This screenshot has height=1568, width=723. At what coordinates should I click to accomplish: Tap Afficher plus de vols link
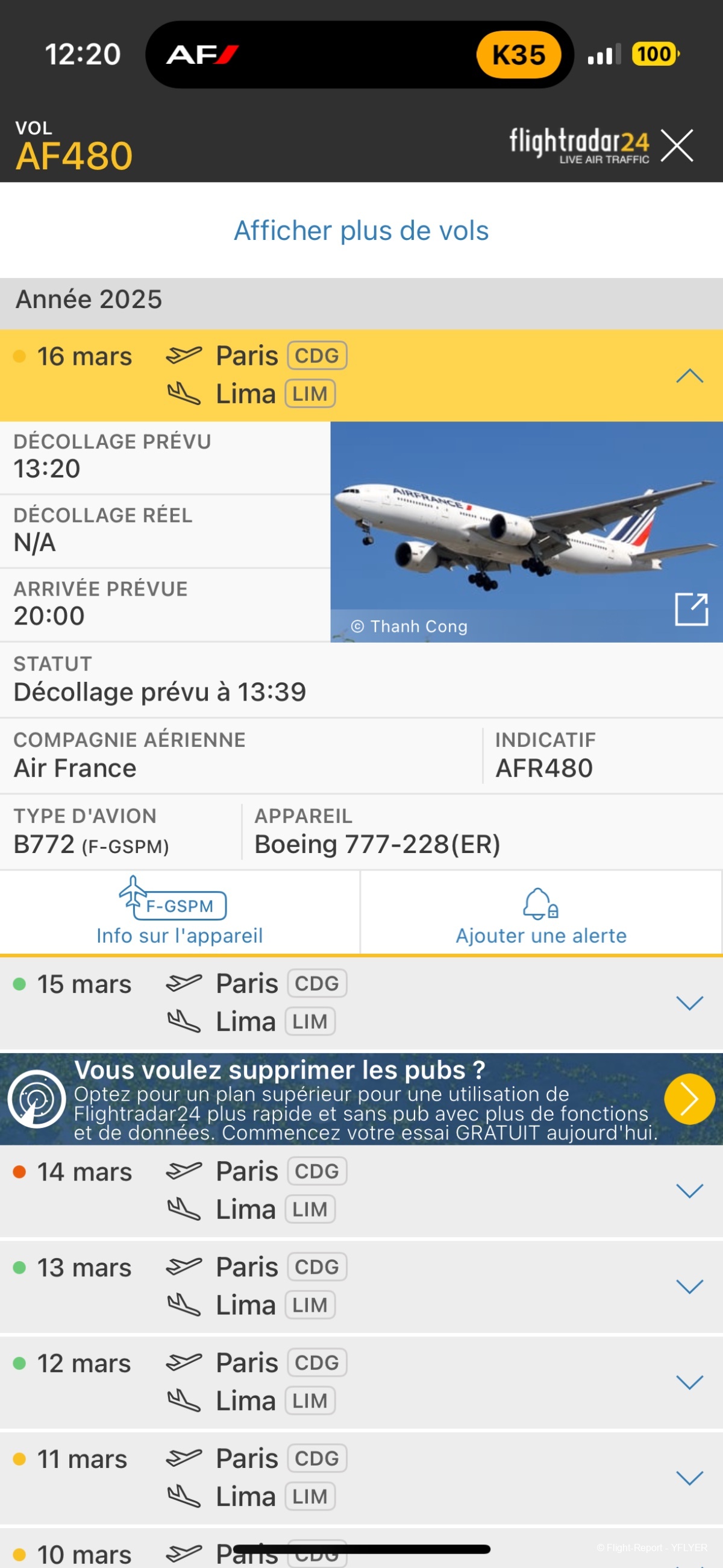pyautogui.click(x=361, y=231)
